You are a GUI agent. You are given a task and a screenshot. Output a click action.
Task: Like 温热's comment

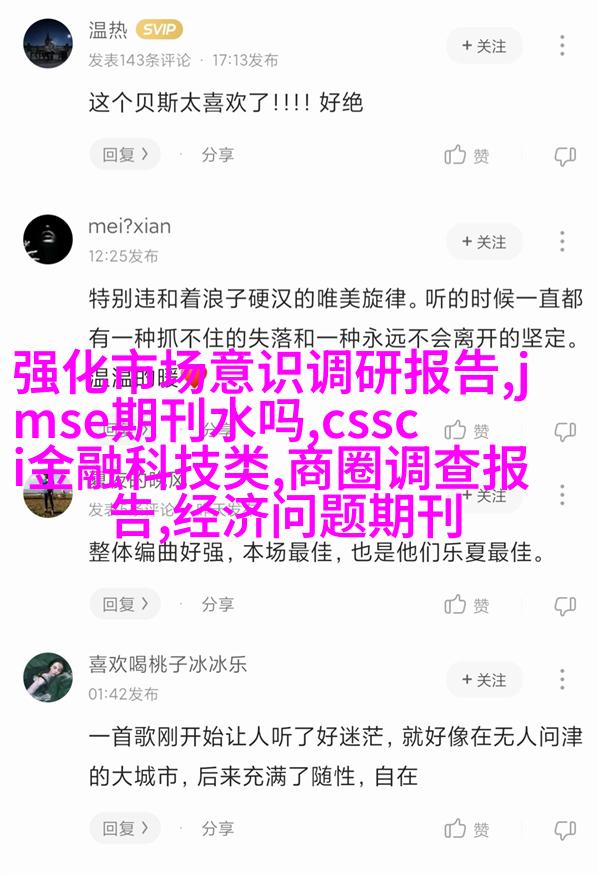(x=467, y=155)
